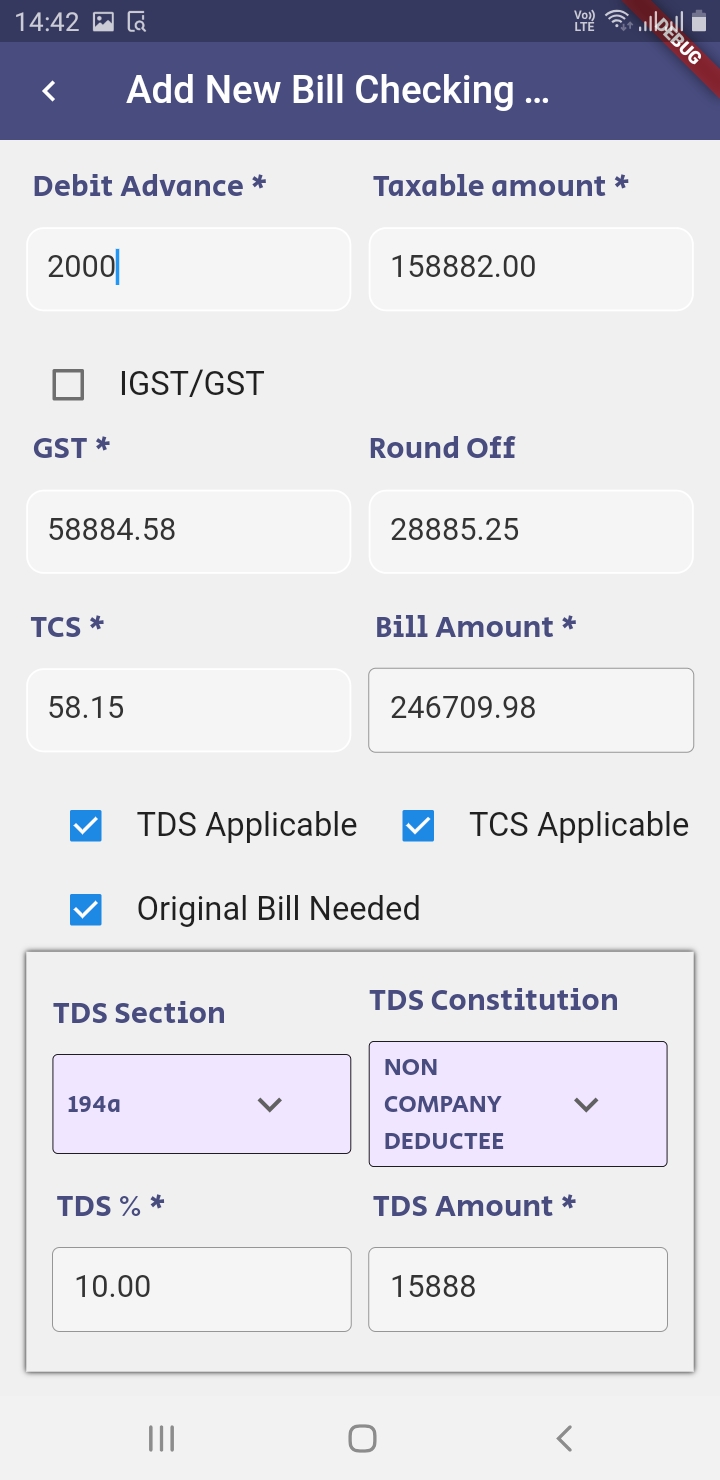The width and height of the screenshot is (720, 1480).
Task: Tap the TDS Amount field
Action: [518, 1289]
